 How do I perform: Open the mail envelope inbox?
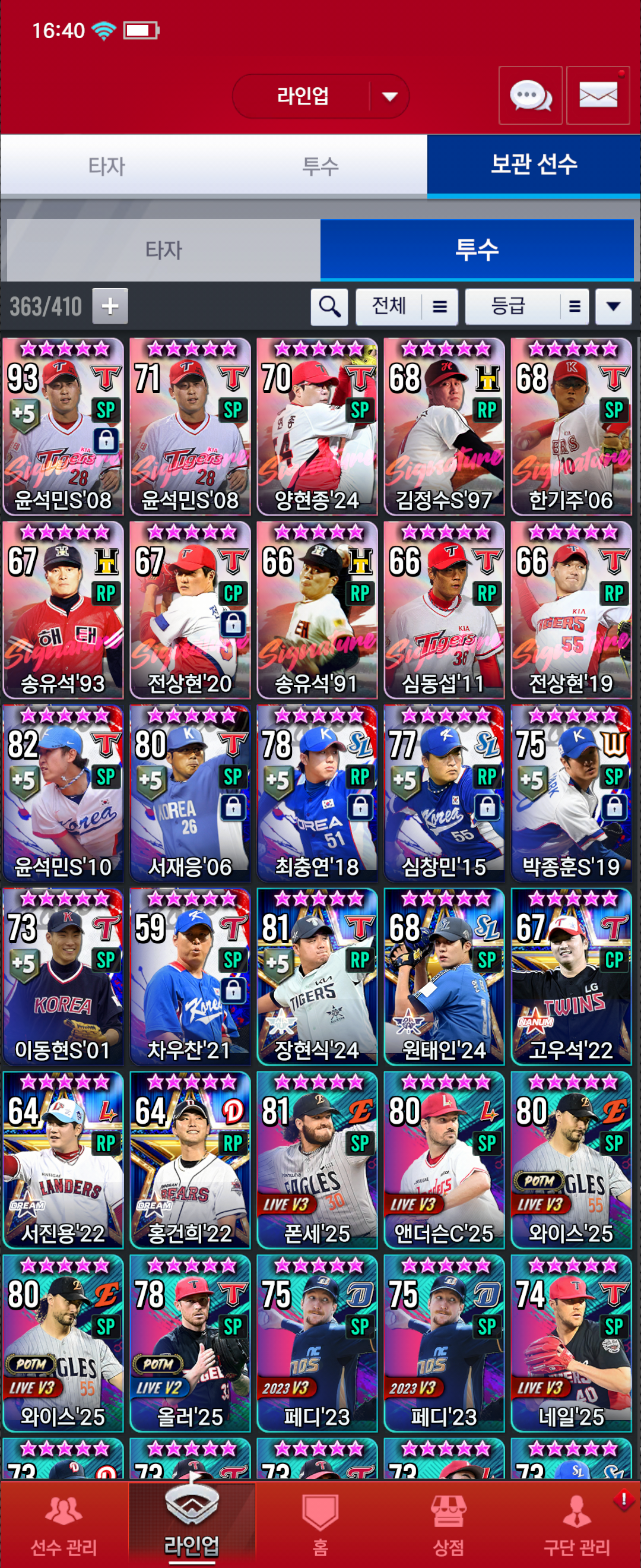click(597, 96)
